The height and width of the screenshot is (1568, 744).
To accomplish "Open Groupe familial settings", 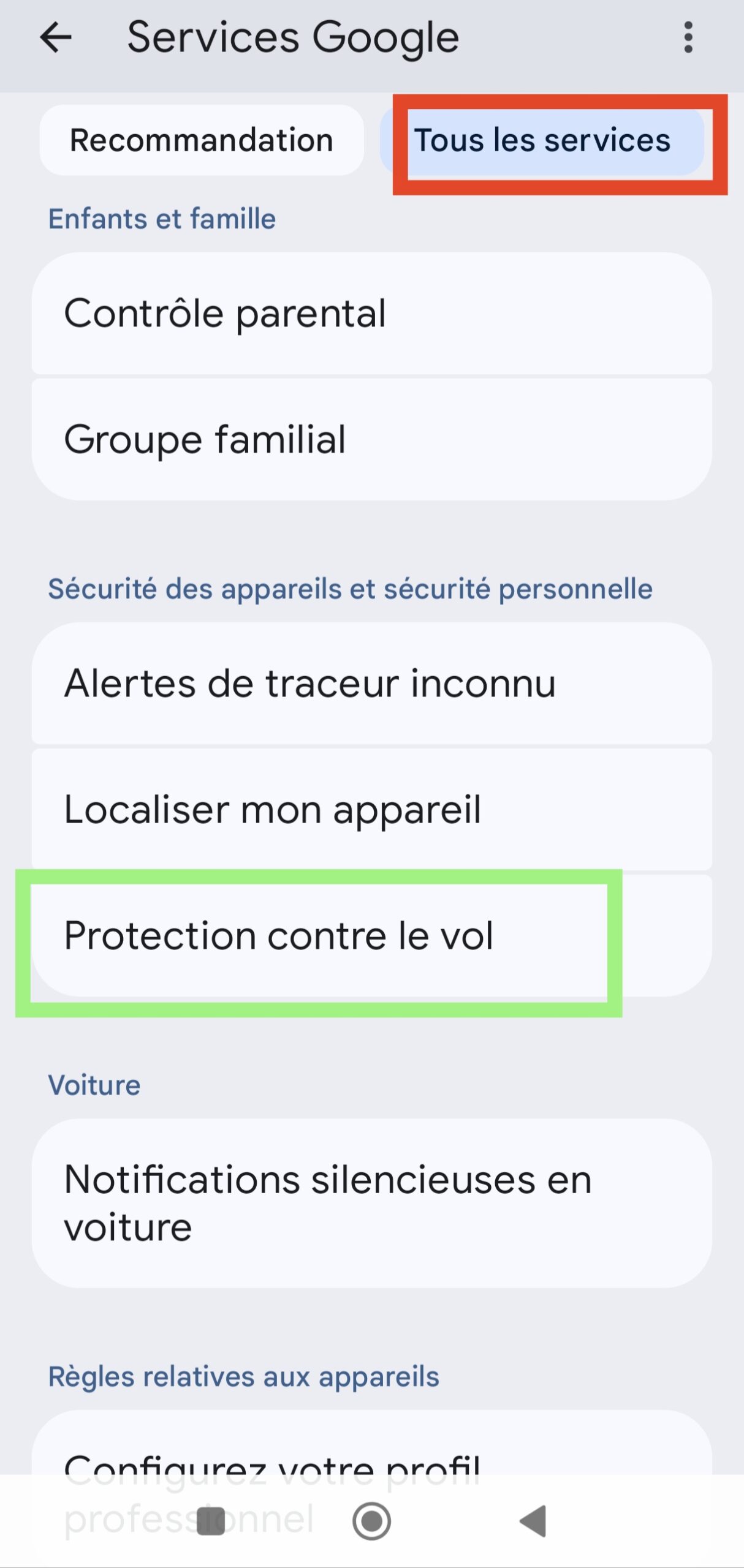I will pos(372,439).
